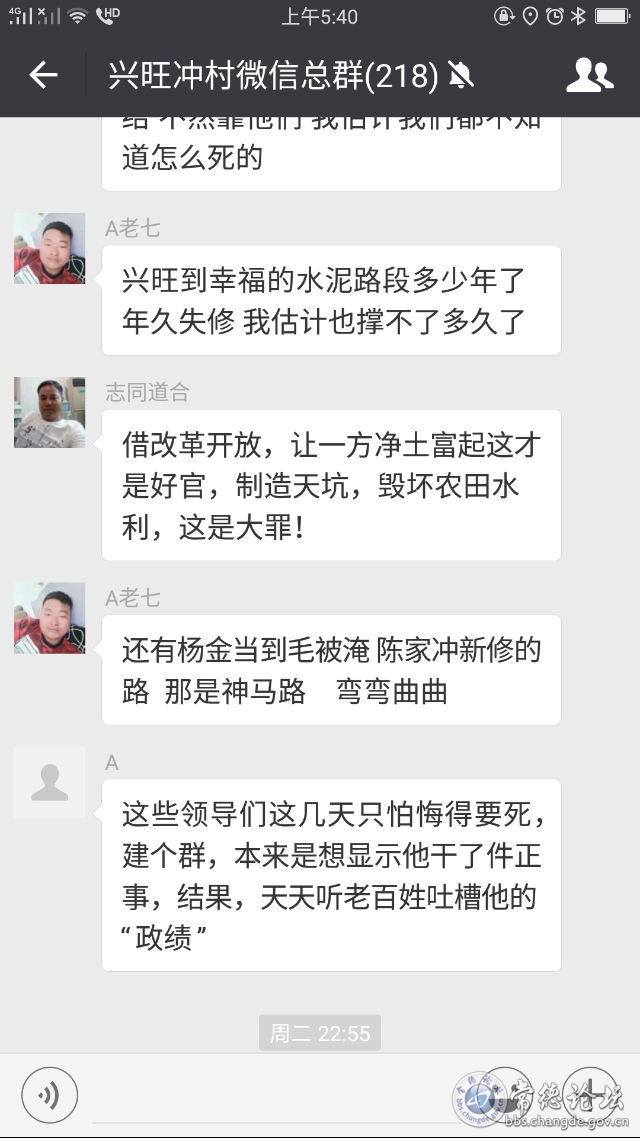Switch to voice message input
Image resolution: width=640 pixels, height=1138 pixels.
click(x=49, y=1095)
